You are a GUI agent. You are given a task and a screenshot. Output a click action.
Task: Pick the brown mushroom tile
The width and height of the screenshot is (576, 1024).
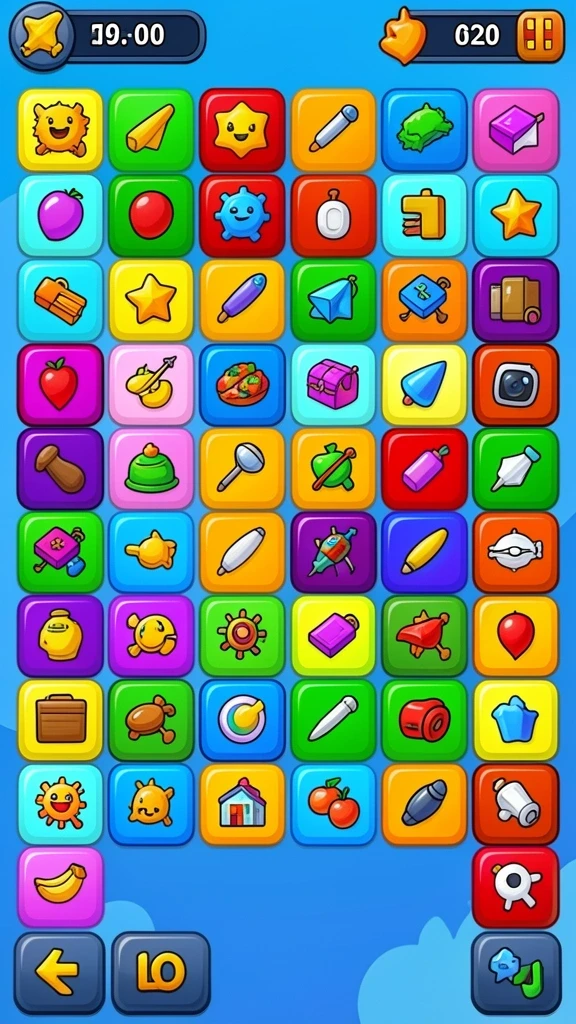[60, 468]
